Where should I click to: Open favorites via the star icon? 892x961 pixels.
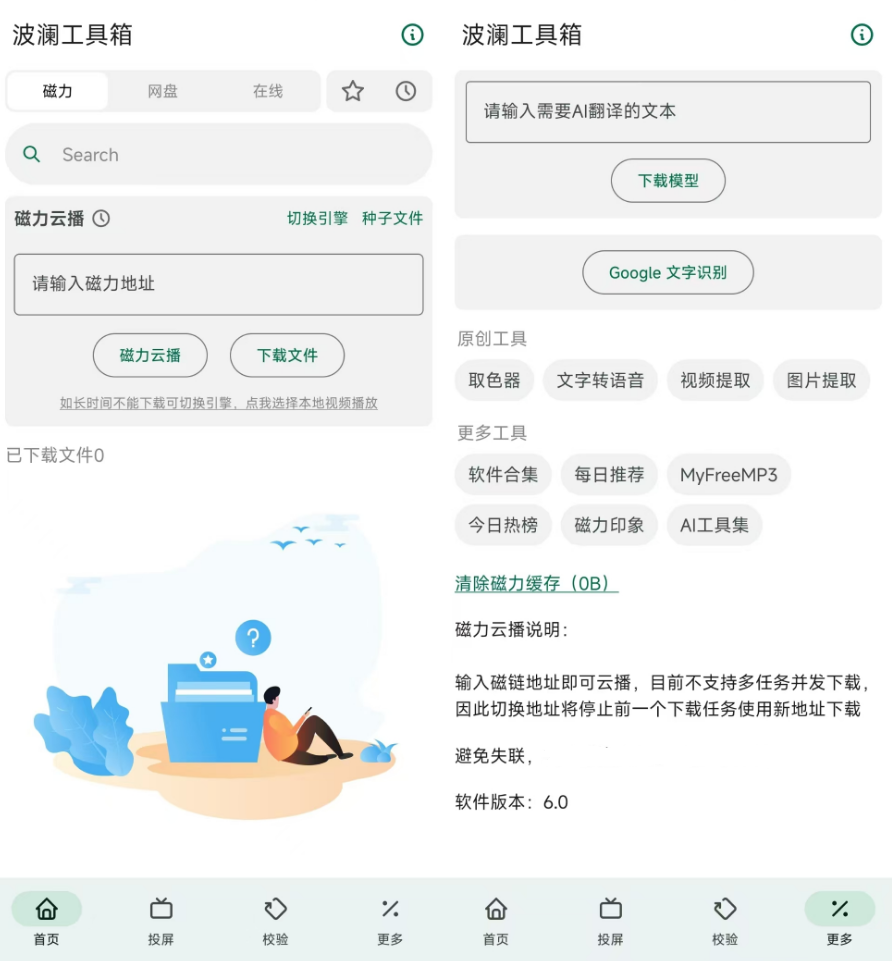coord(353,91)
